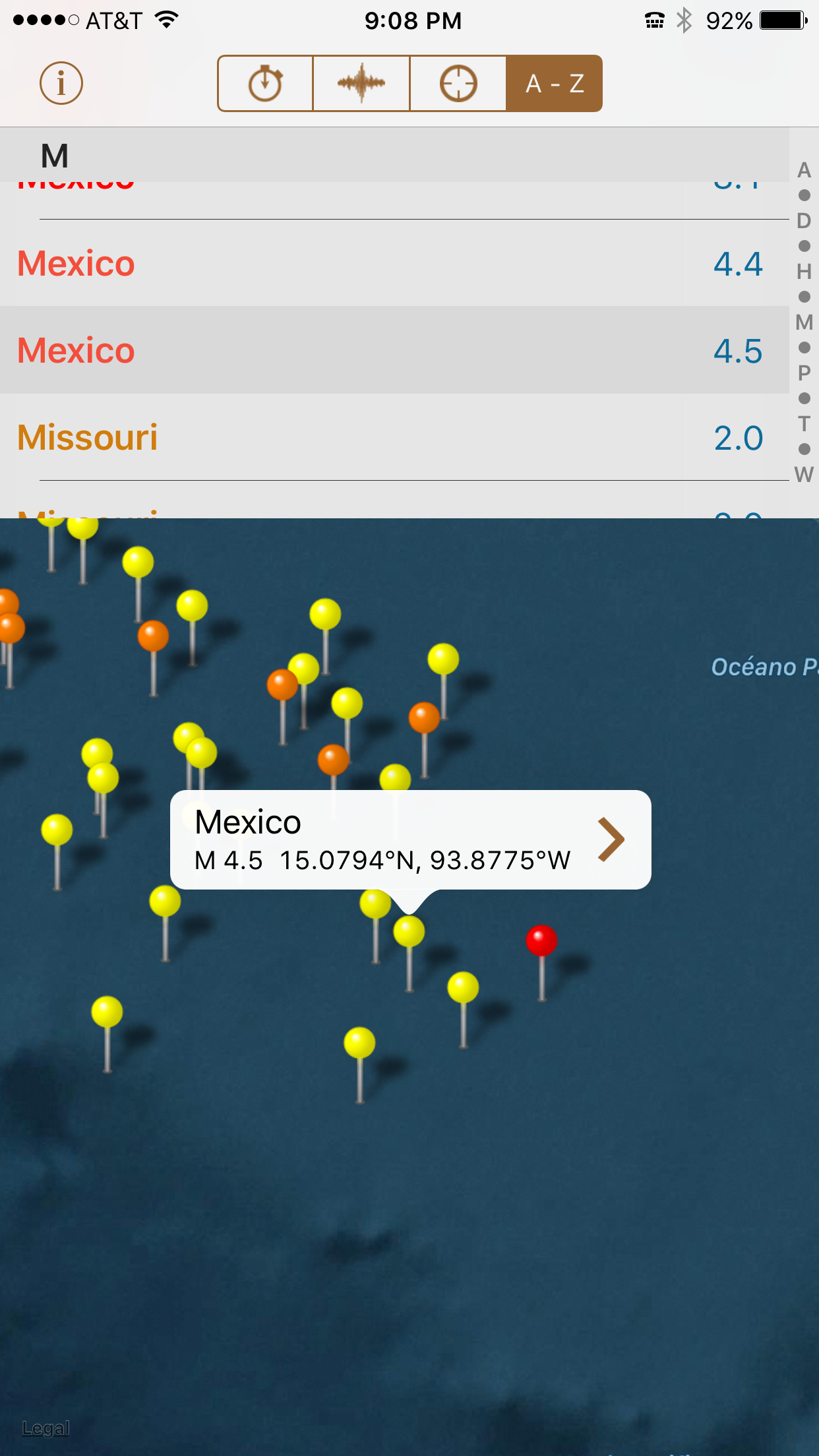The height and width of the screenshot is (1456, 819).
Task: Jump to letter W in the index
Action: click(x=804, y=474)
